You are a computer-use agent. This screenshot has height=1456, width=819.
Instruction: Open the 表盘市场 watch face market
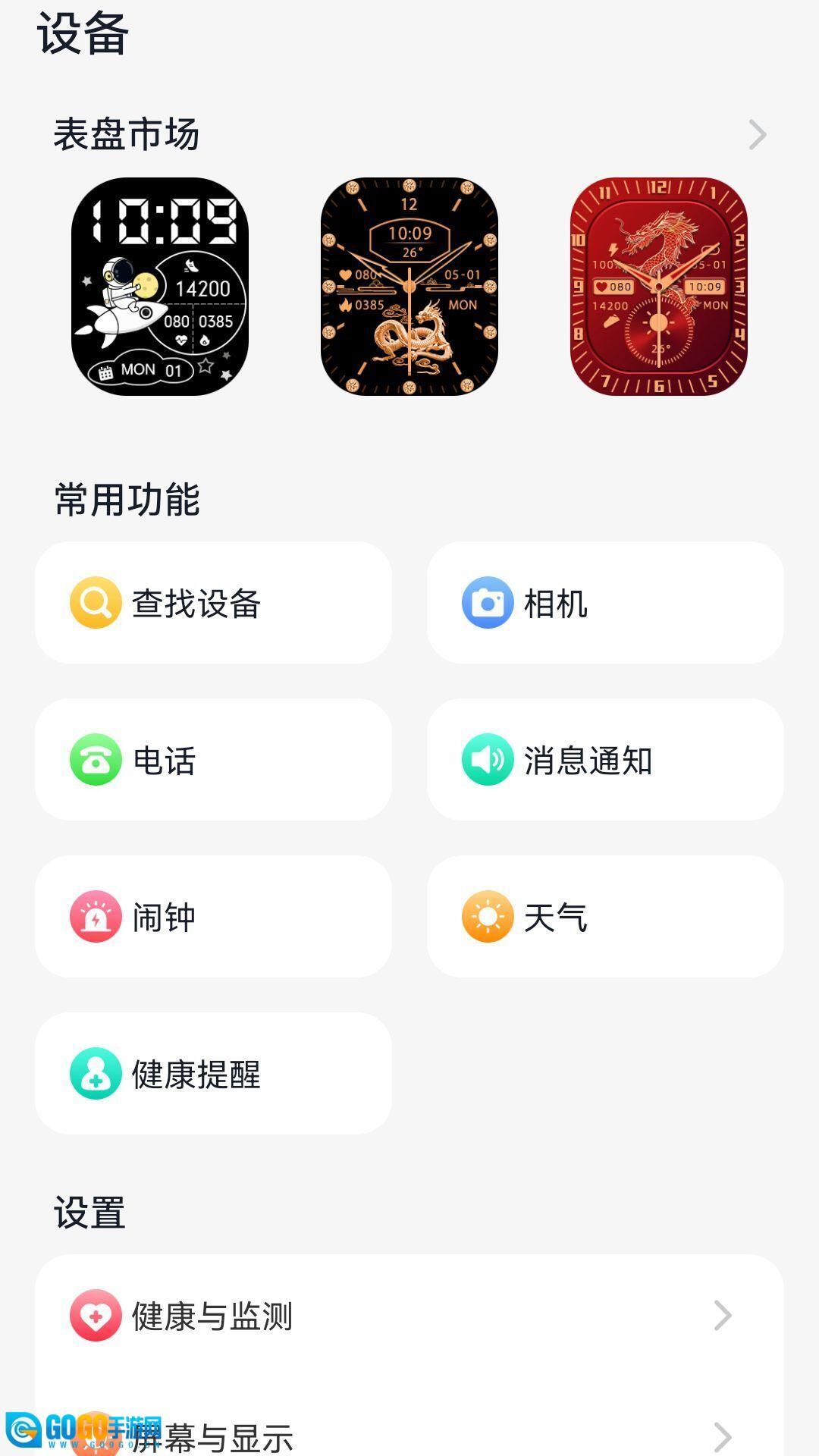(409, 135)
